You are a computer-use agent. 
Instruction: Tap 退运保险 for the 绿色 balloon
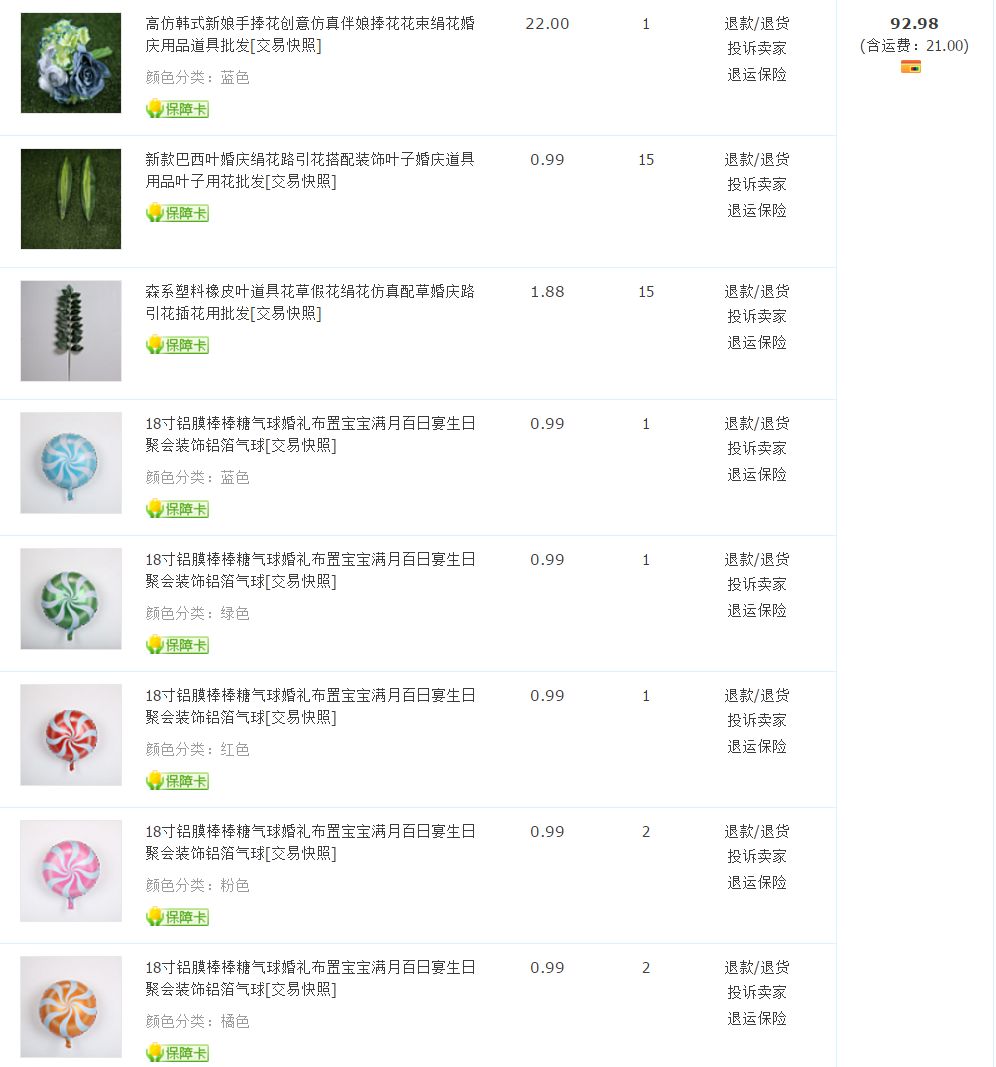[x=756, y=610]
